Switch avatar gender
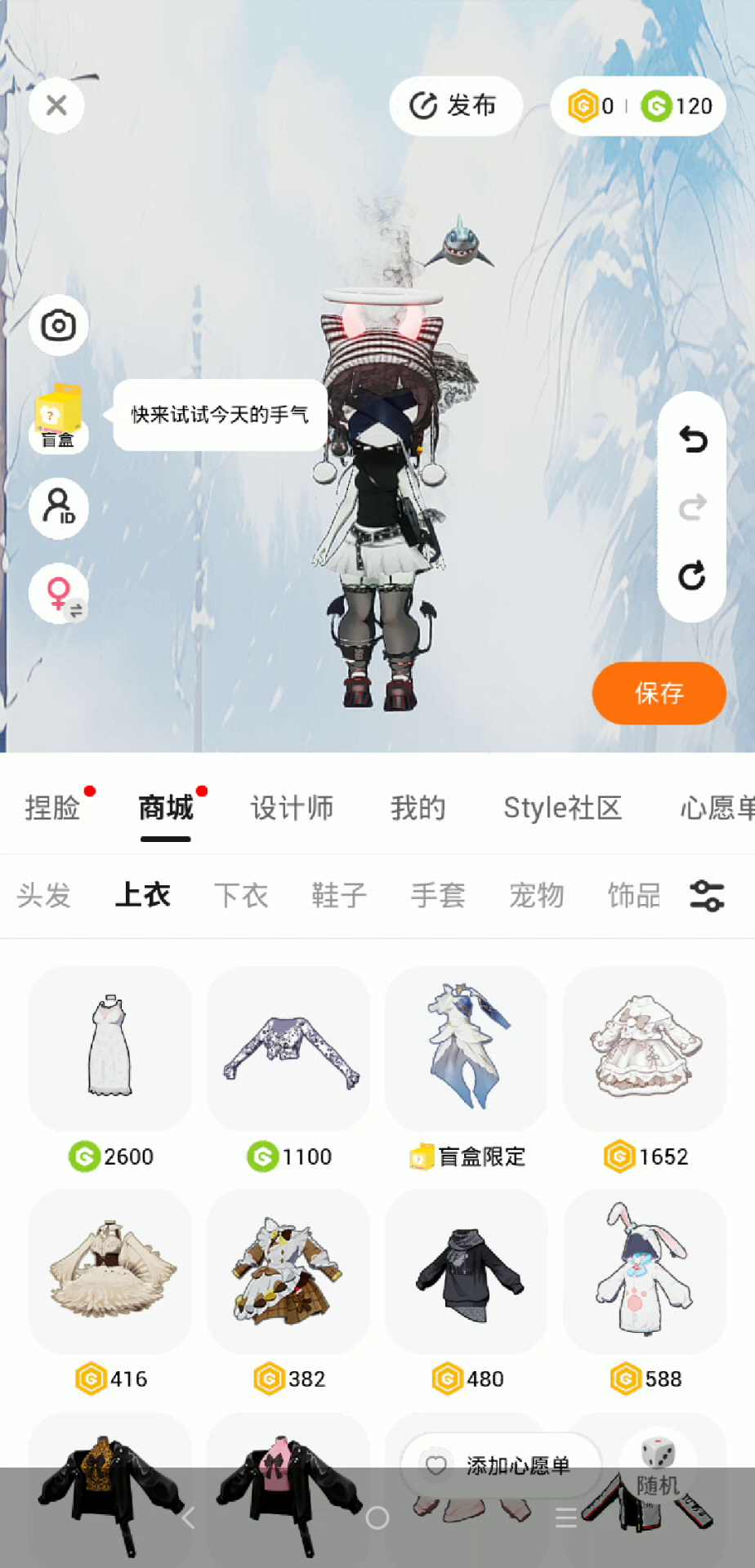The width and height of the screenshot is (755, 1568). click(58, 594)
